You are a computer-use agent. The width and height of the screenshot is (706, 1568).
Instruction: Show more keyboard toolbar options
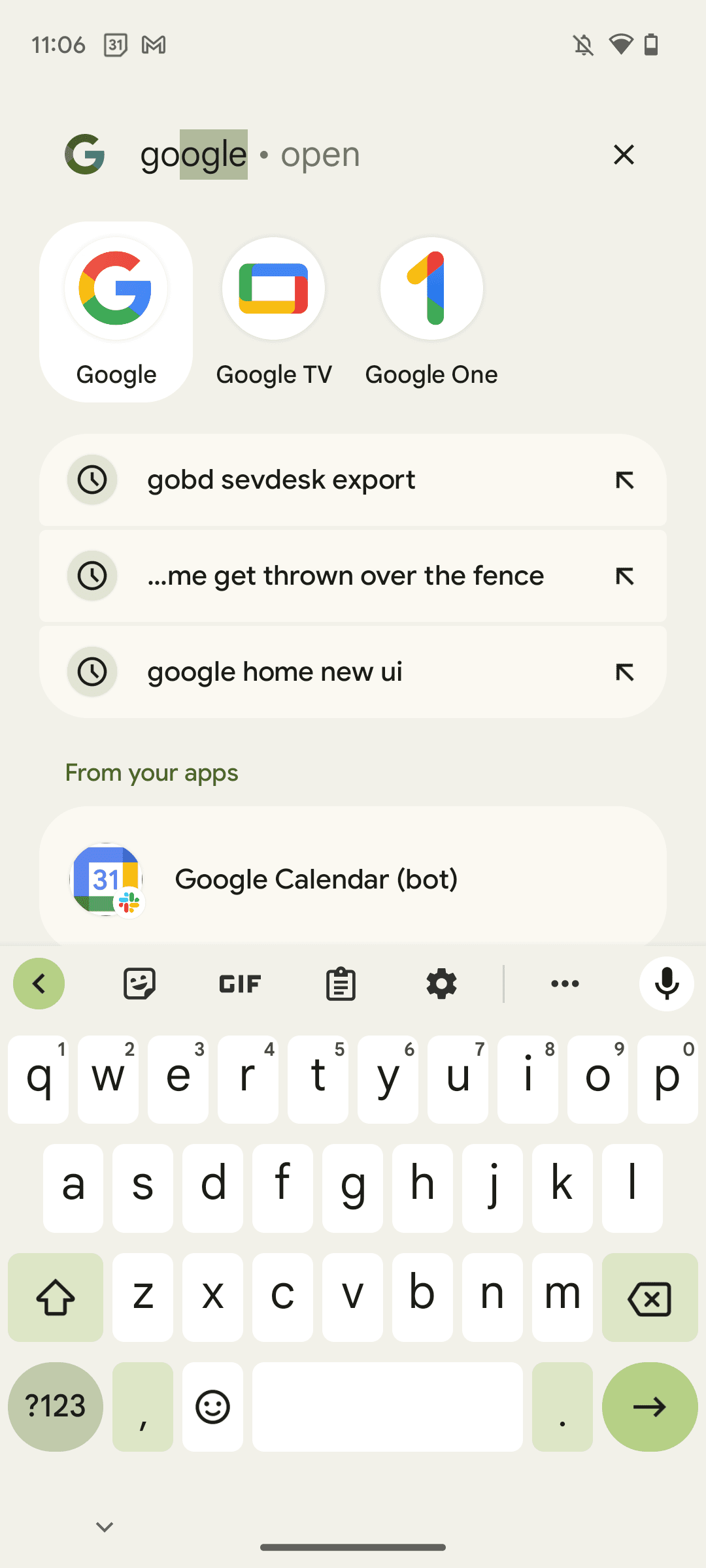pyautogui.click(x=565, y=983)
